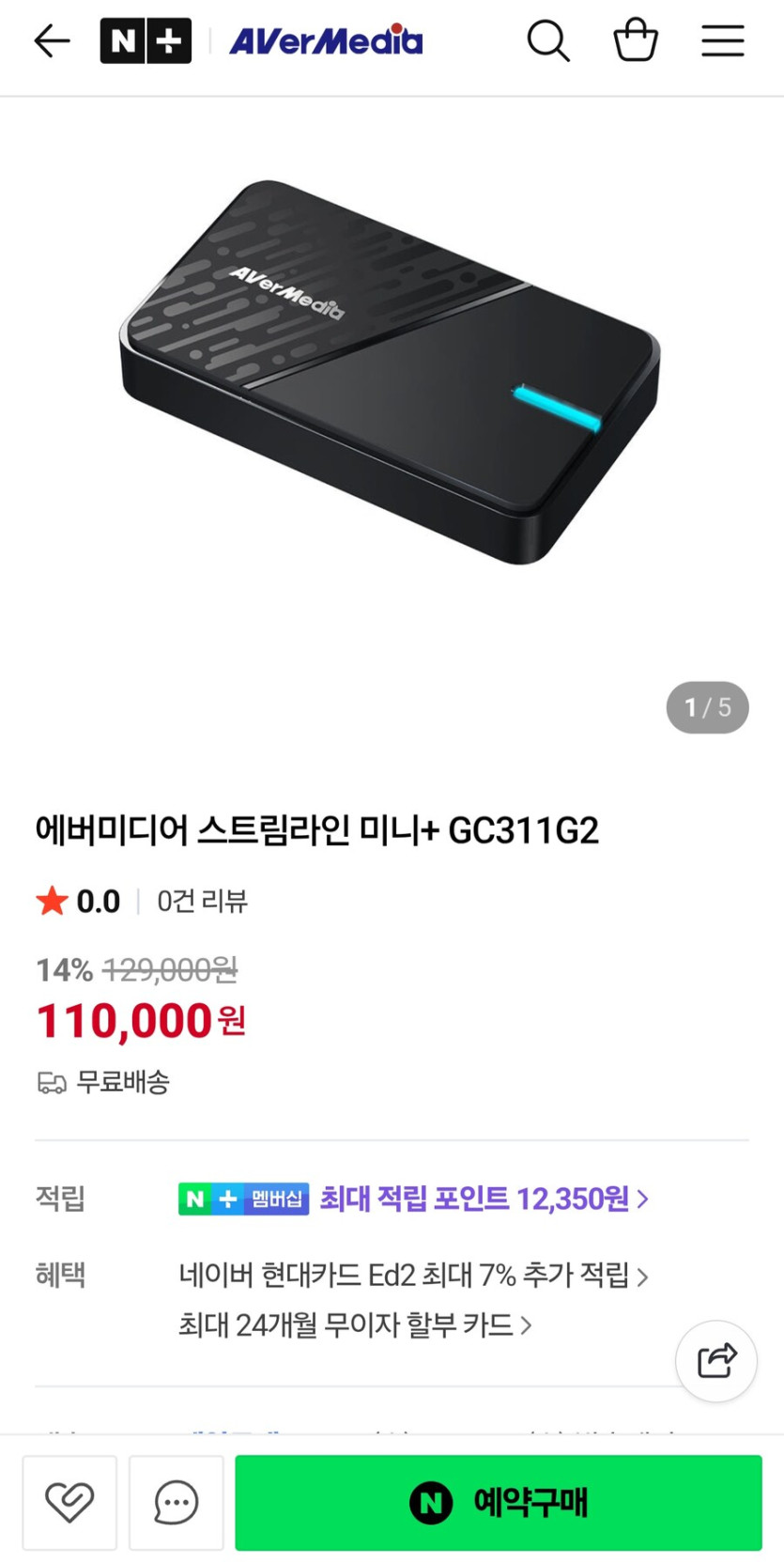Click the N+ 멤버십 badge
784x1562 pixels.
pos(243,1199)
